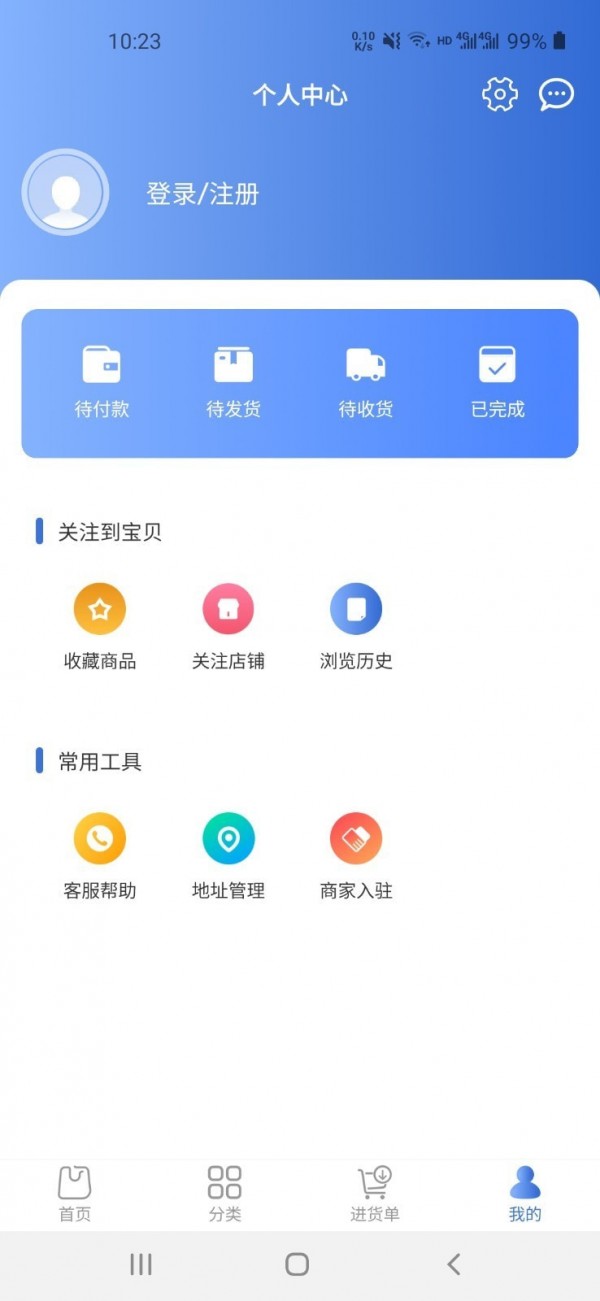600x1301 pixels.
Task: Check 待收货 orders awaiting delivery
Action: 365,381
